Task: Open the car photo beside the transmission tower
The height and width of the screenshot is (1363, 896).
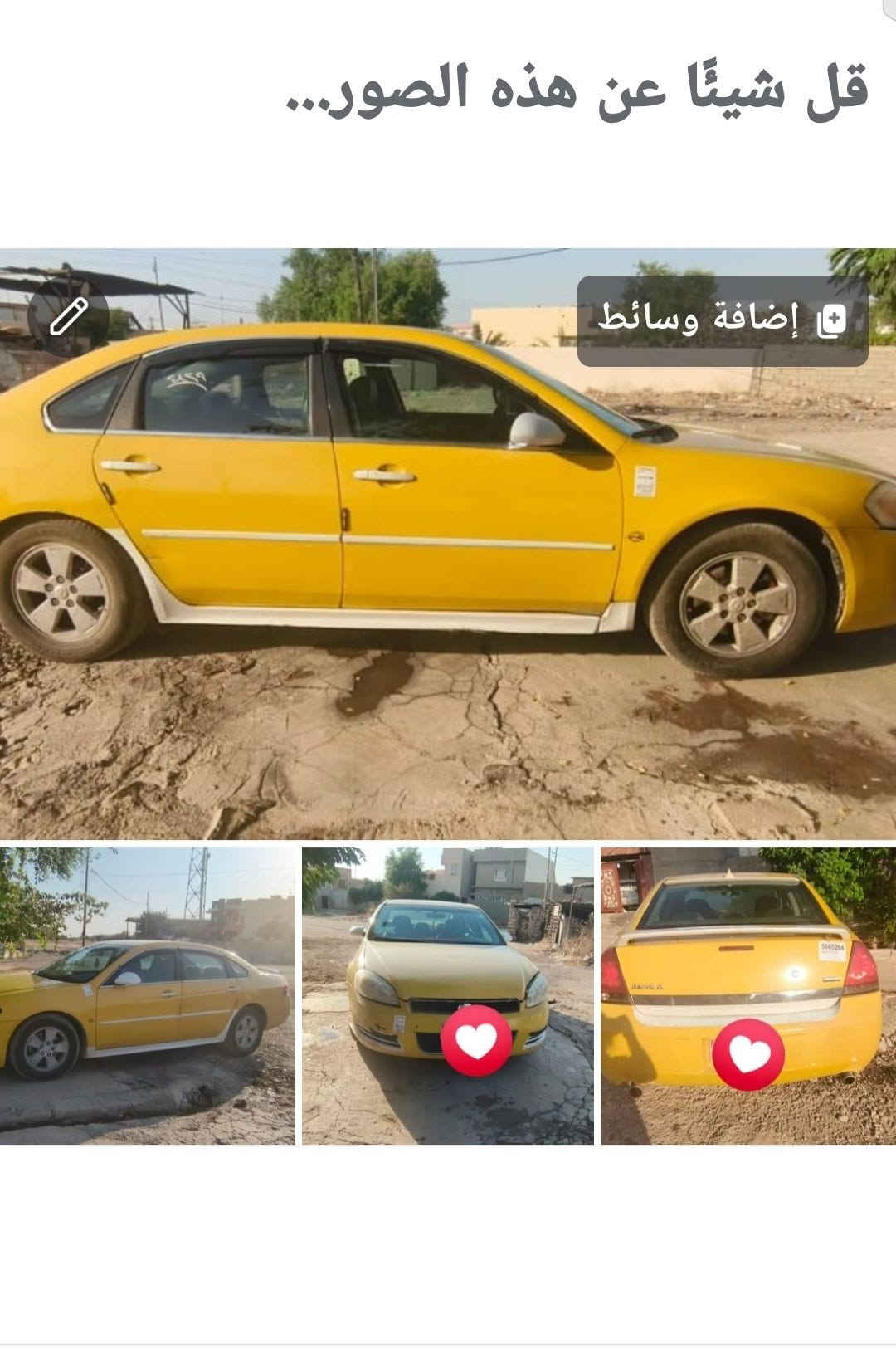Action: pos(147,995)
